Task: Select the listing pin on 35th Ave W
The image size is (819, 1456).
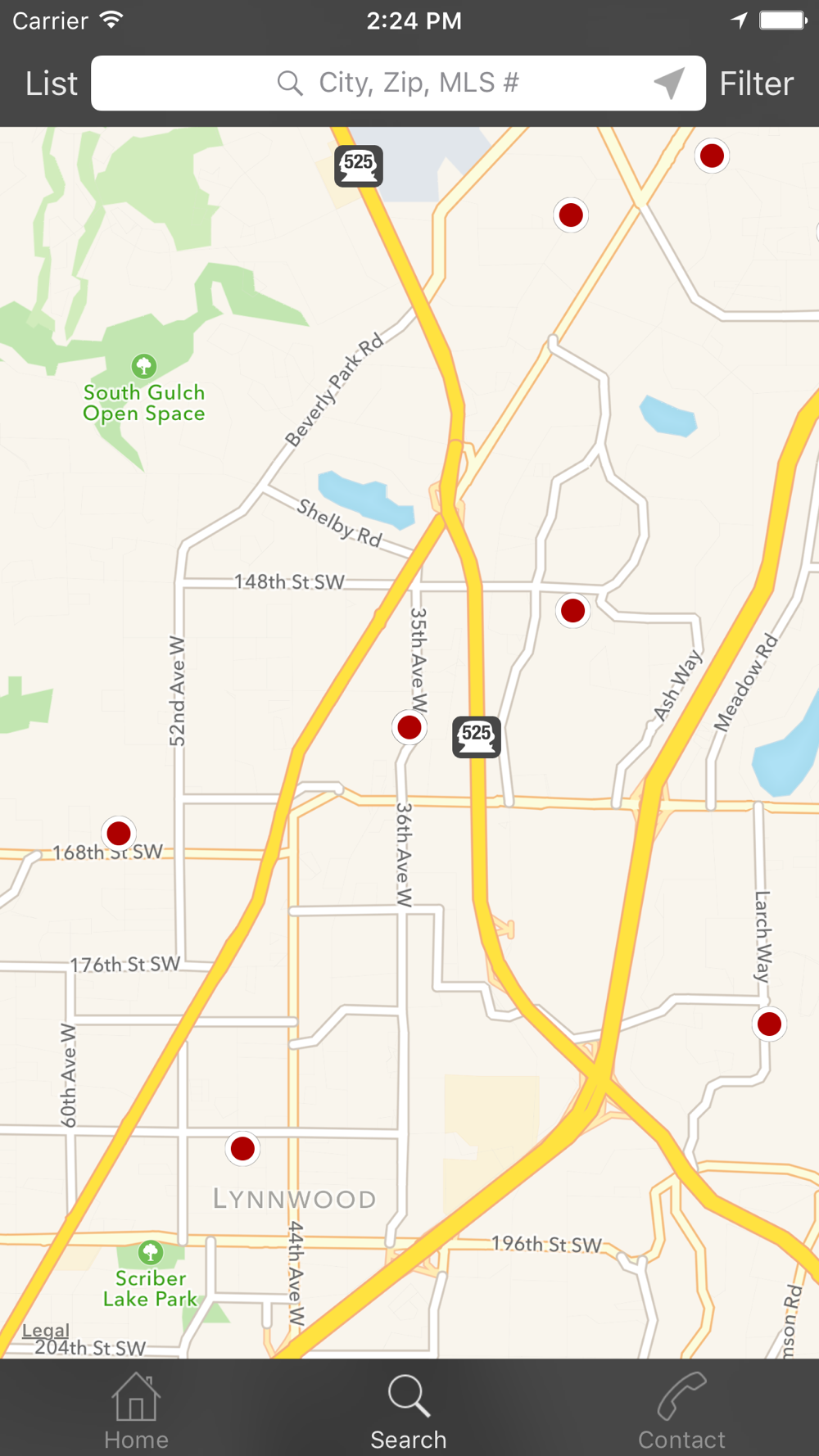Action: [409, 727]
